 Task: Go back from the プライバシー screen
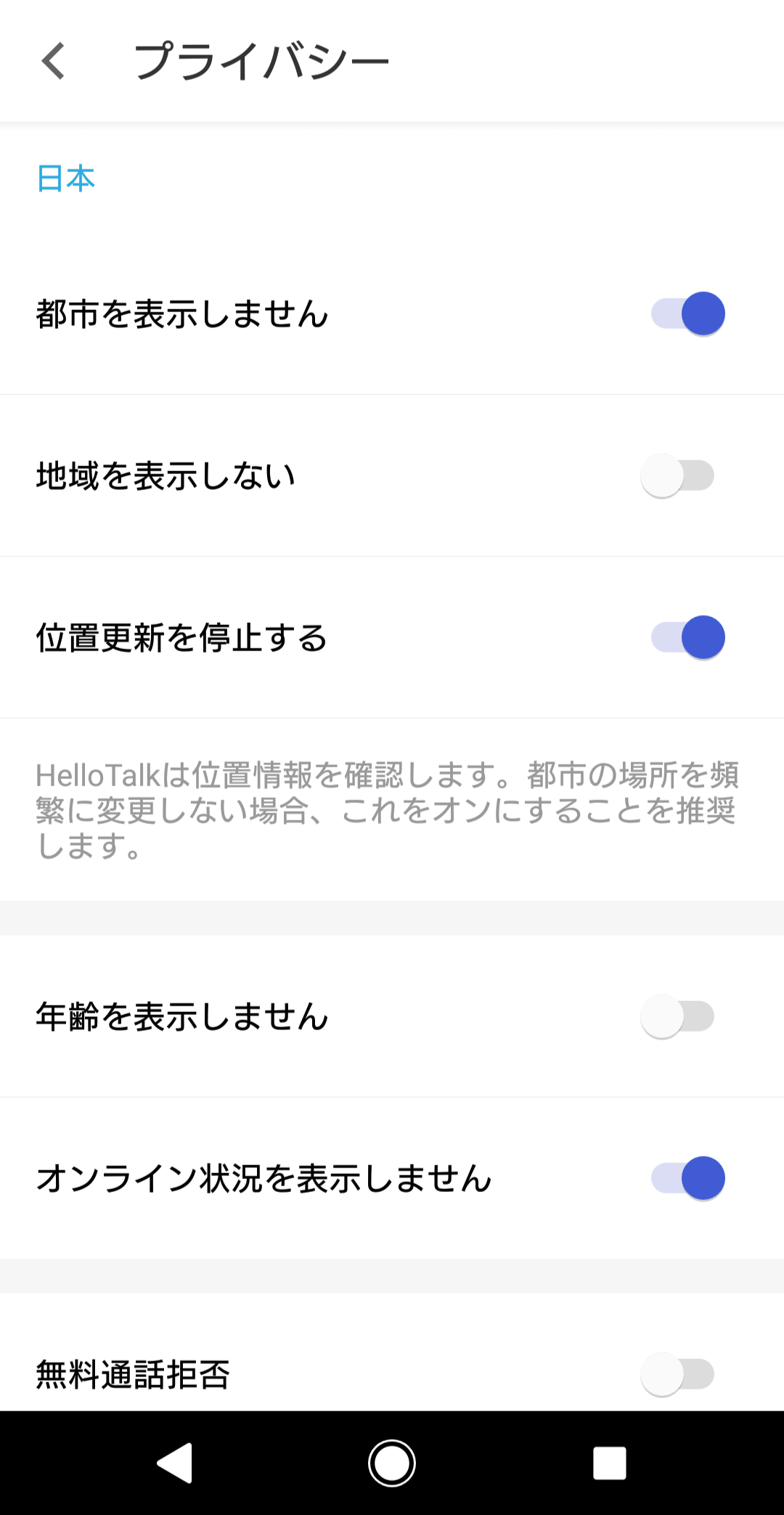(54, 60)
